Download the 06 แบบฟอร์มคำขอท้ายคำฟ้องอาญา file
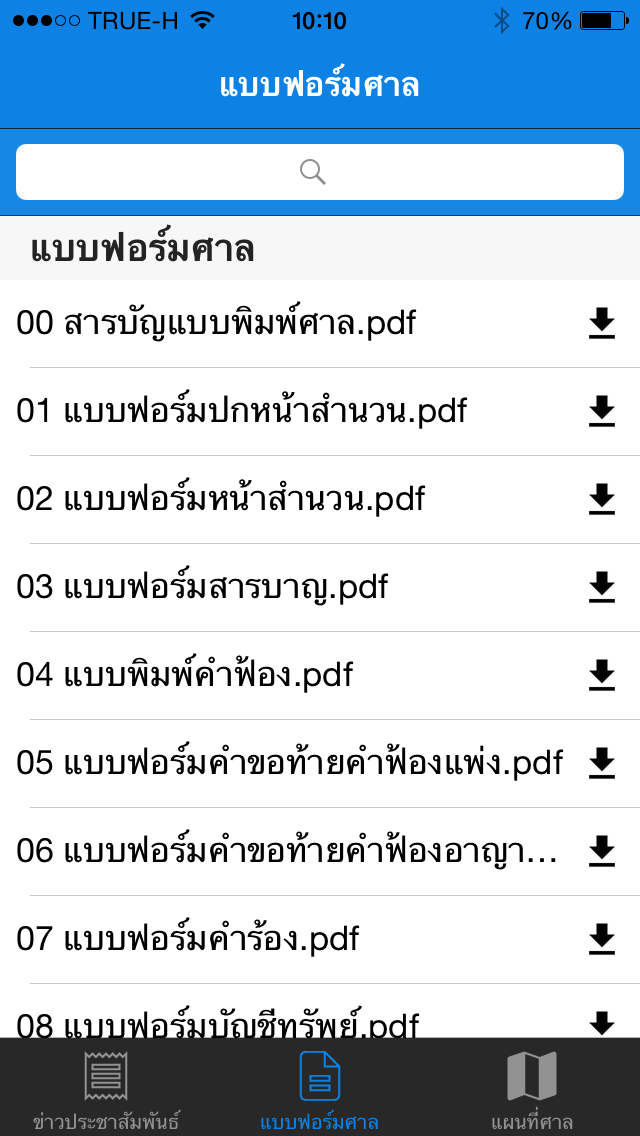The image size is (640, 1136). pos(602,851)
